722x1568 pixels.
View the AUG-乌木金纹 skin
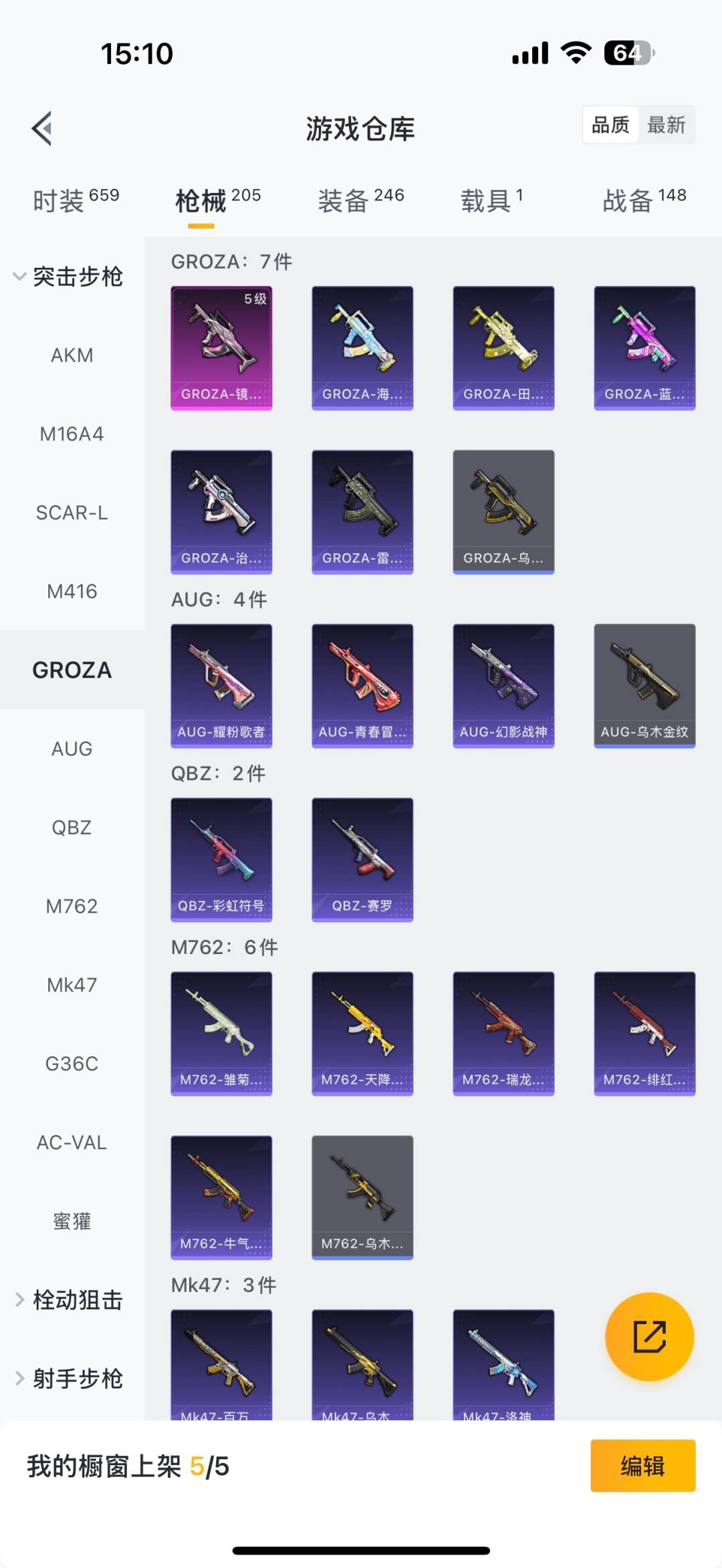(x=644, y=685)
